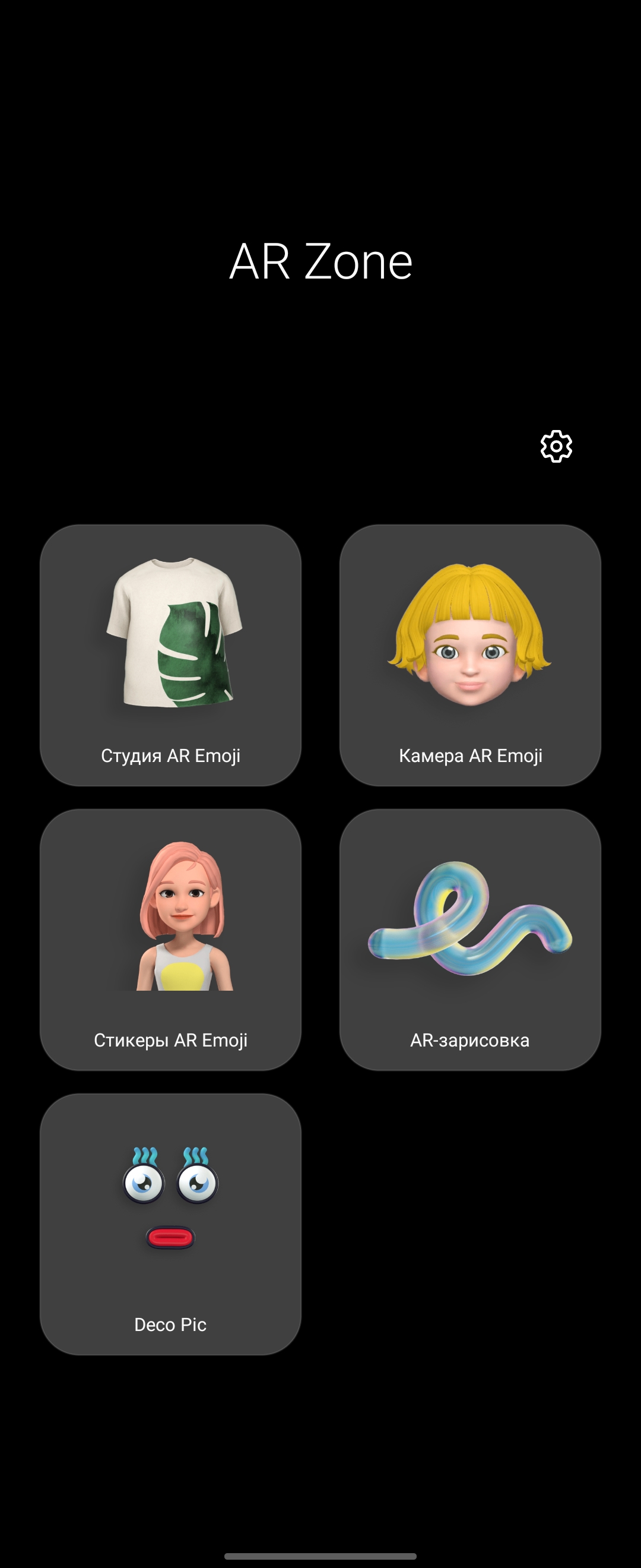Open AR Zone settings gear

click(x=556, y=446)
